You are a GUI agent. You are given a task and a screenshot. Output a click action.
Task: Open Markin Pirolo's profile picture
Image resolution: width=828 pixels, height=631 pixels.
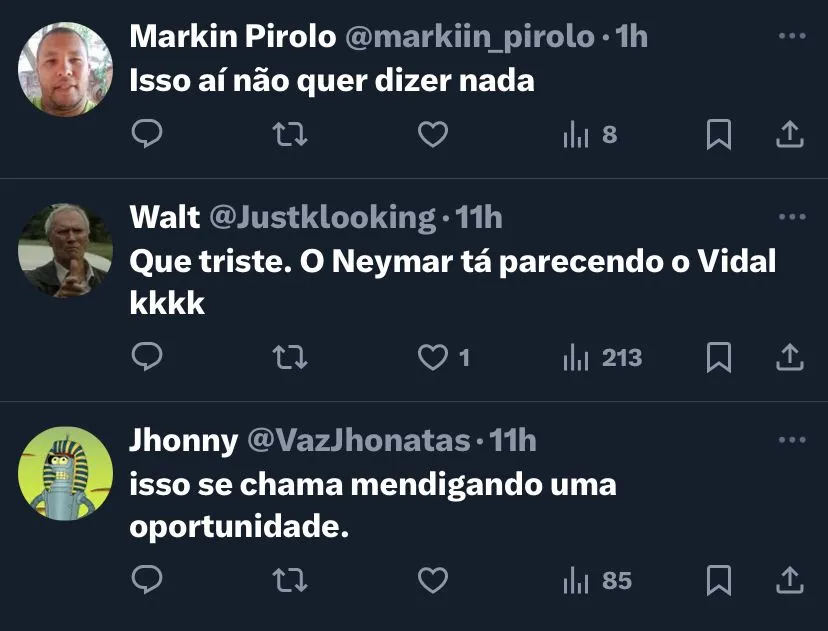pyautogui.click(x=65, y=69)
